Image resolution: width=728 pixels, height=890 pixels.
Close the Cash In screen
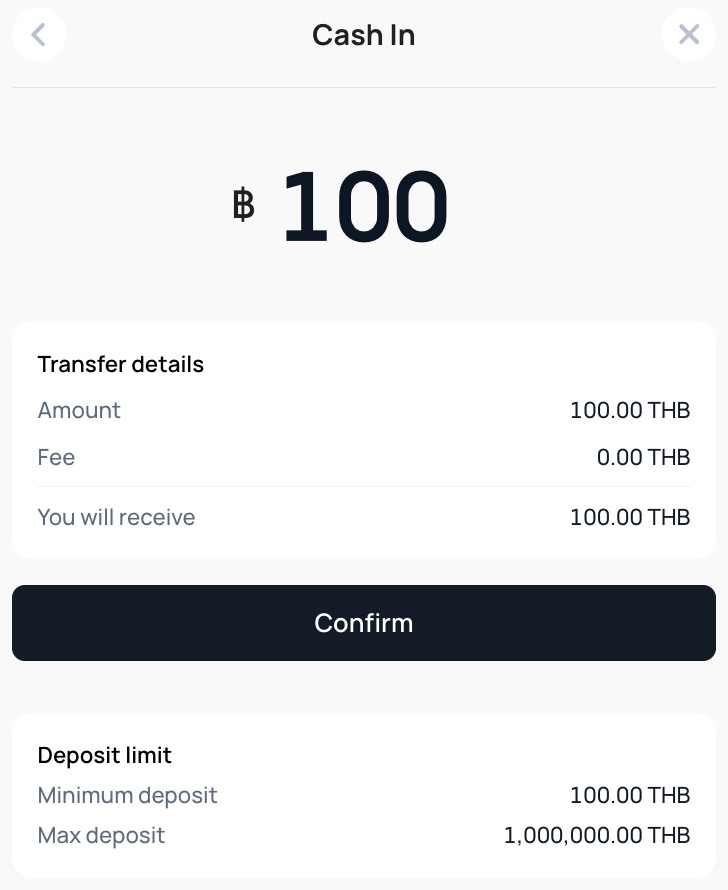688,35
